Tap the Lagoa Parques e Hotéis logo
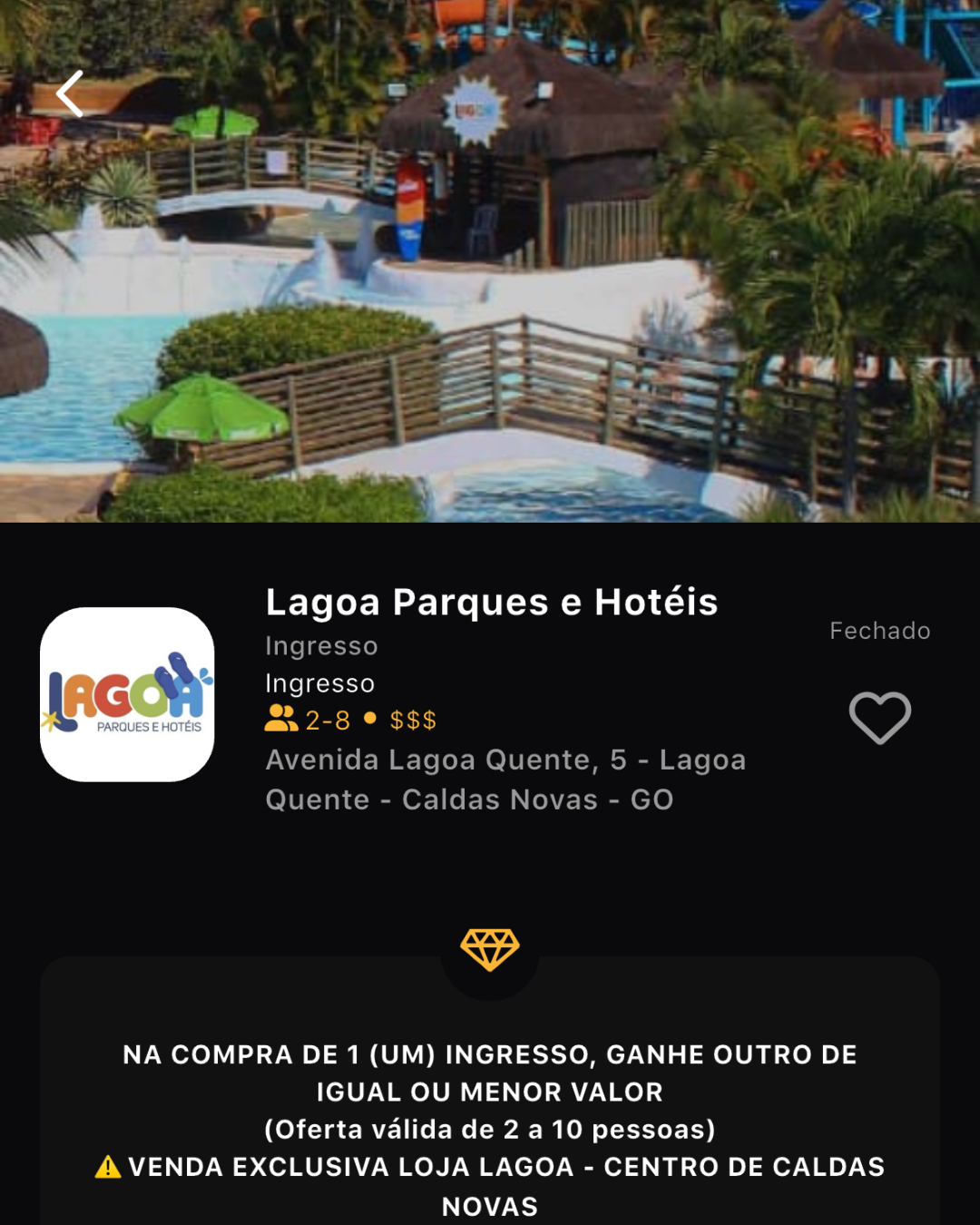 click(x=127, y=697)
